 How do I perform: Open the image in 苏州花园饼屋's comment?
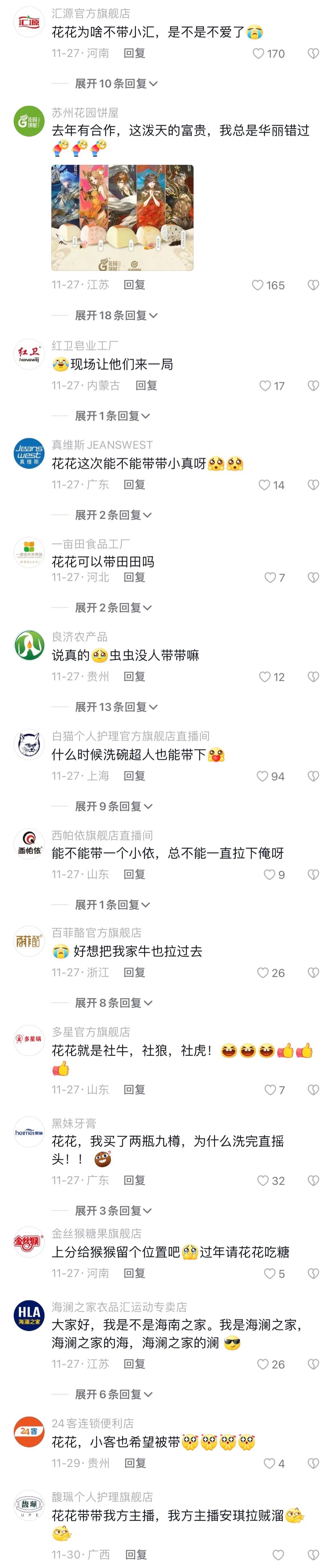tap(122, 217)
